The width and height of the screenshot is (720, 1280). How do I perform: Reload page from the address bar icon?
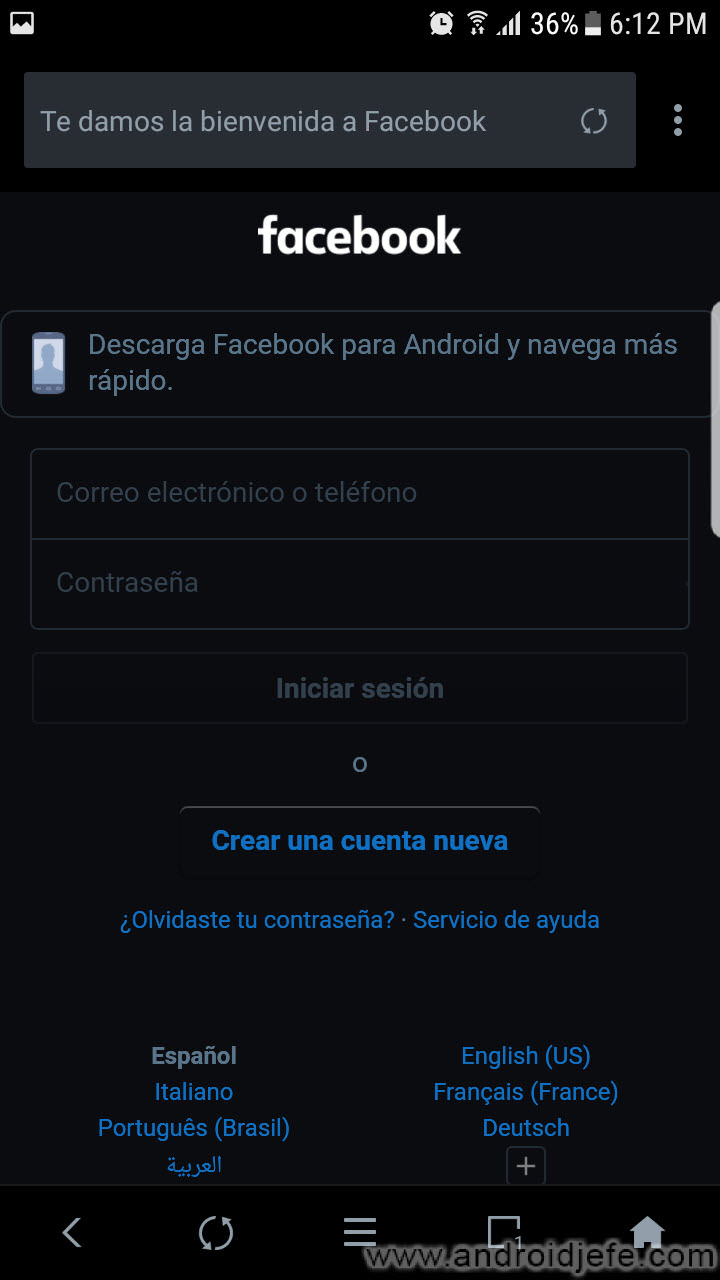point(594,121)
